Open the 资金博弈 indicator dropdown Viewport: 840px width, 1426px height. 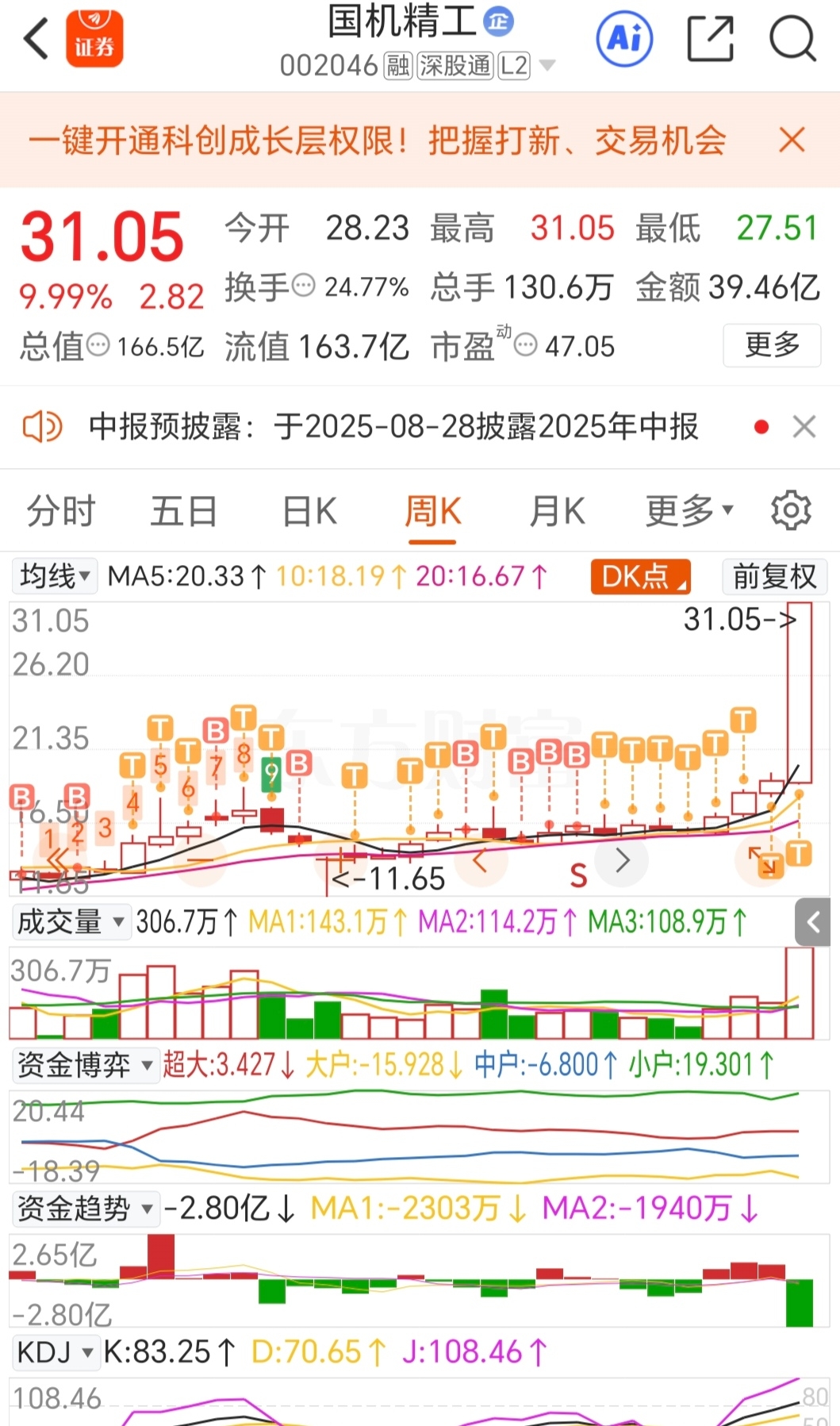(85, 1065)
